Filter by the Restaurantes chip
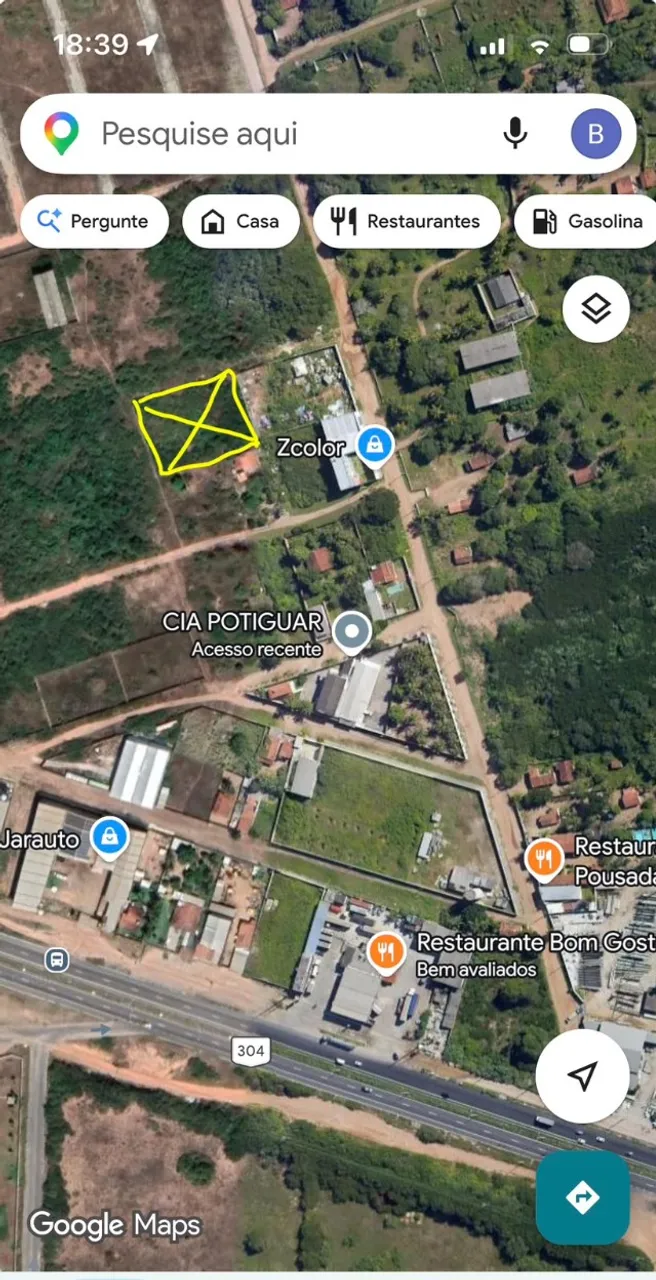The height and width of the screenshot is (1280, 656). click(x=406, y=221)
